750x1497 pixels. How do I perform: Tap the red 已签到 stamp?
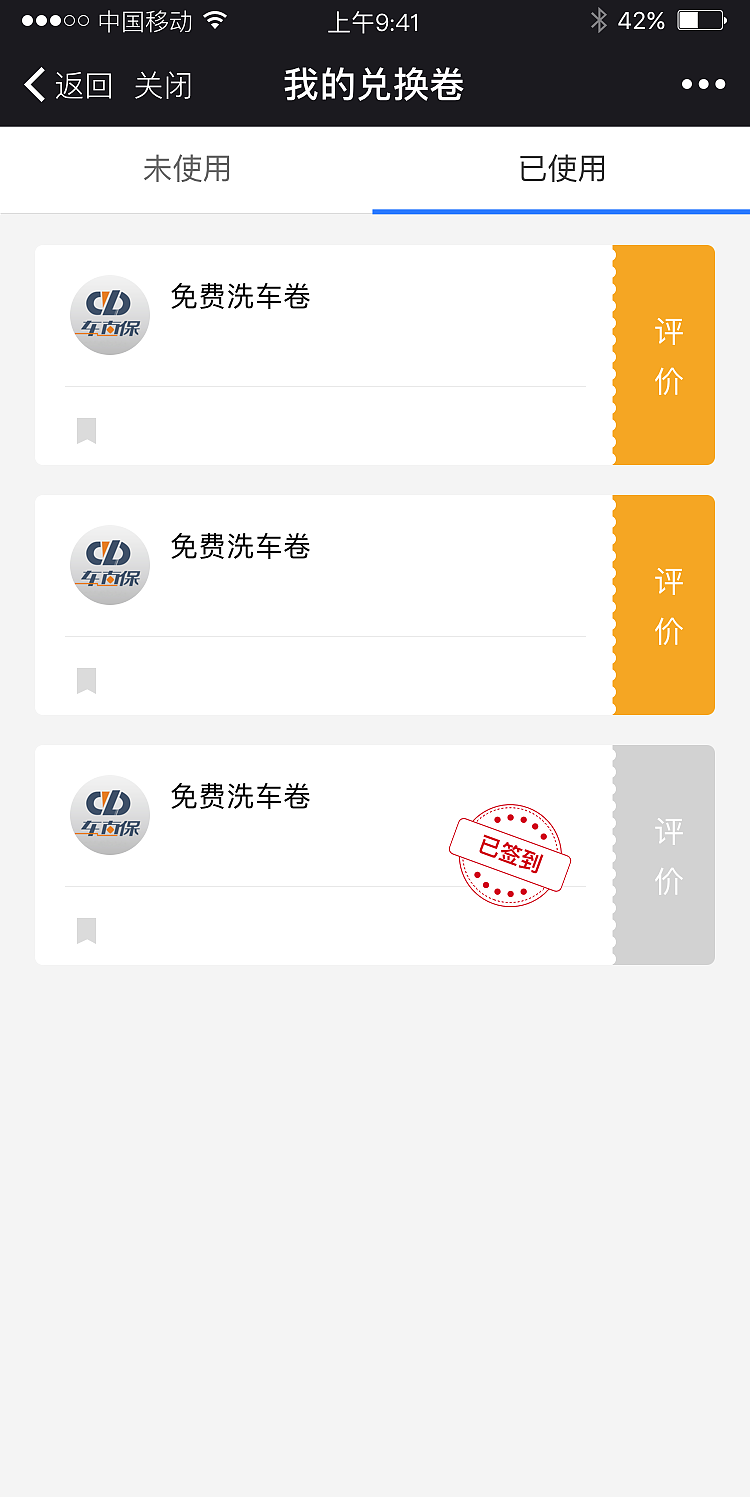pos(510,855)
